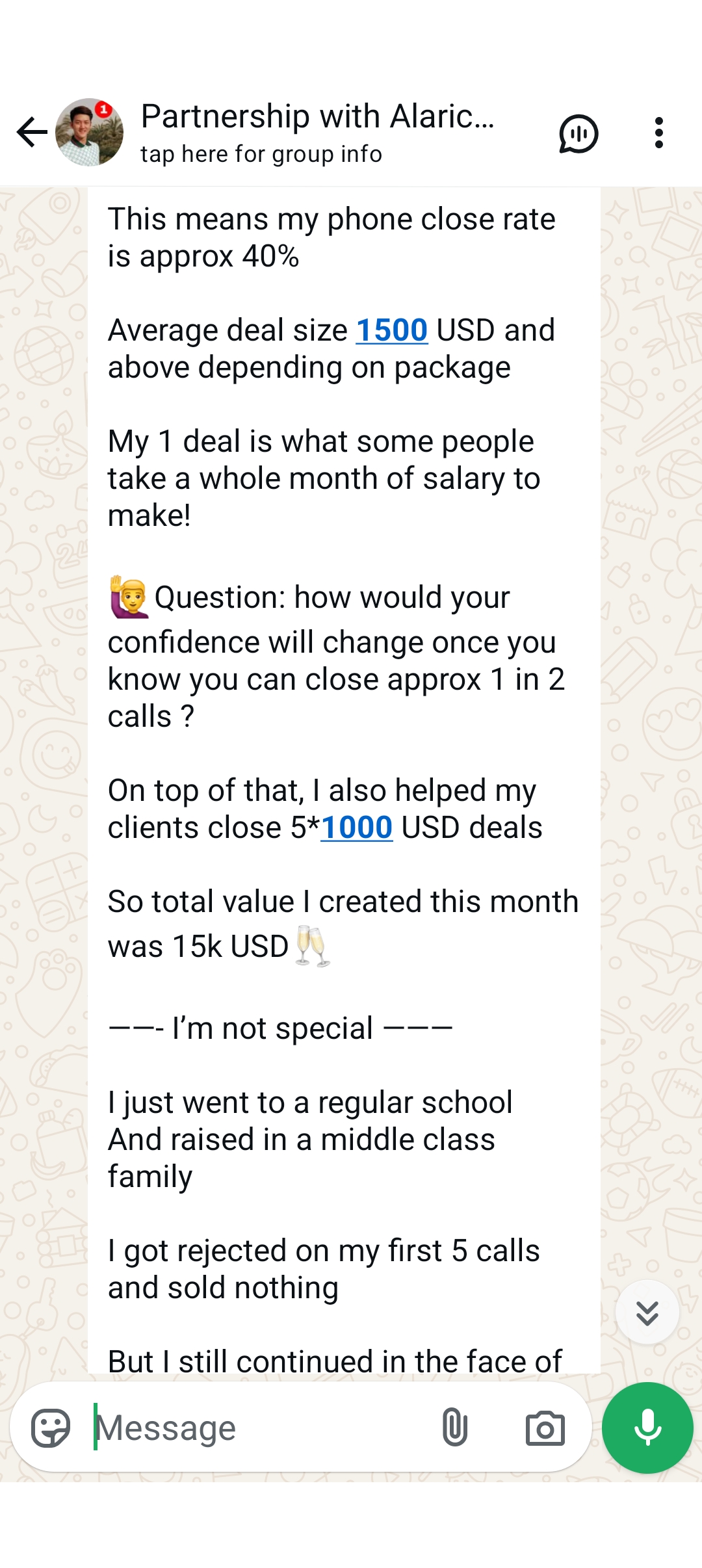Tap the 1000 link in message

[356, 828]
